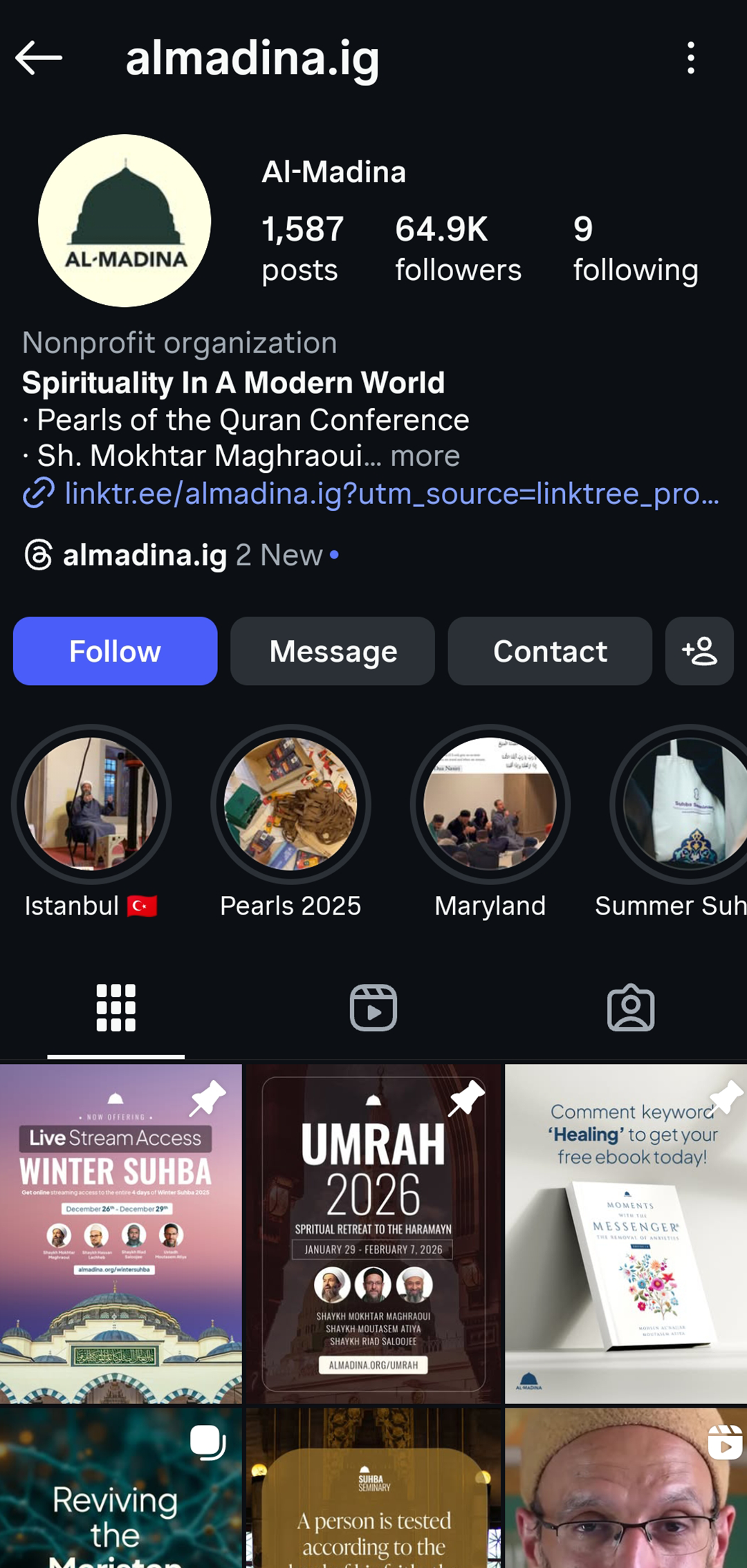Open the pinned Healing ebook post
The width and height of the screenshot is (747, 1568).
[626, 1234]
